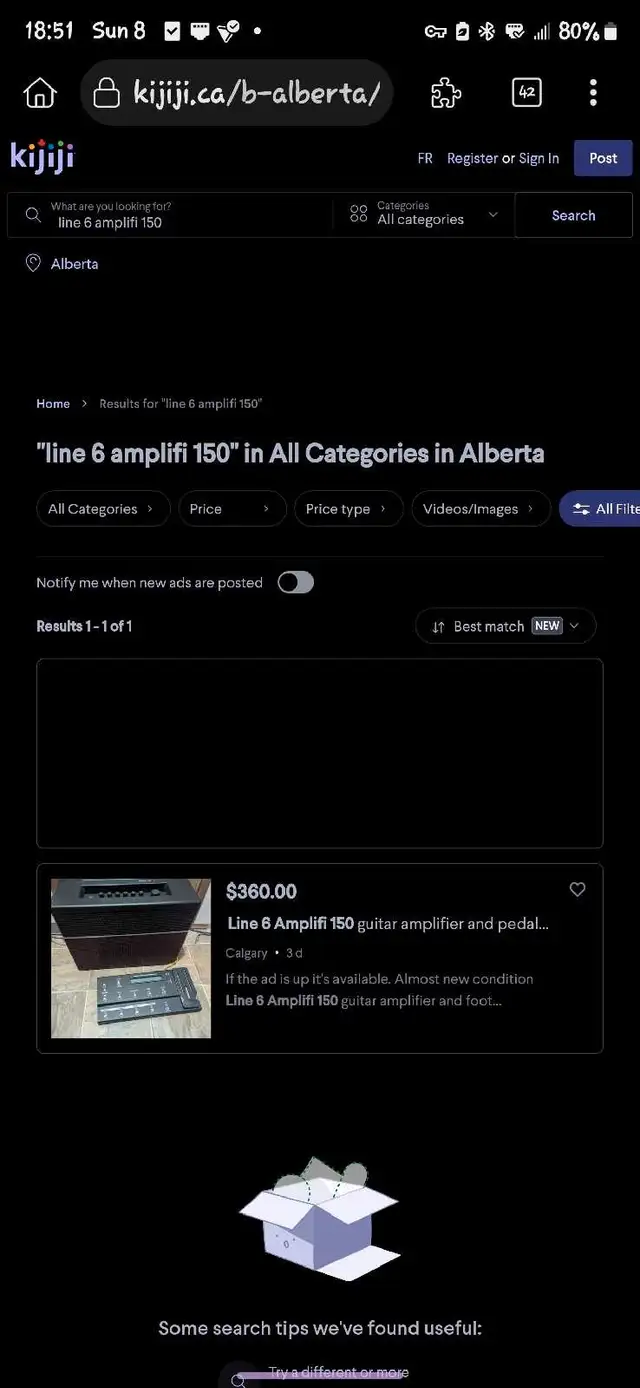Open the All Categories filter chip
The height and width of the screenshot is (1388, 640).
tap(103, 509)
